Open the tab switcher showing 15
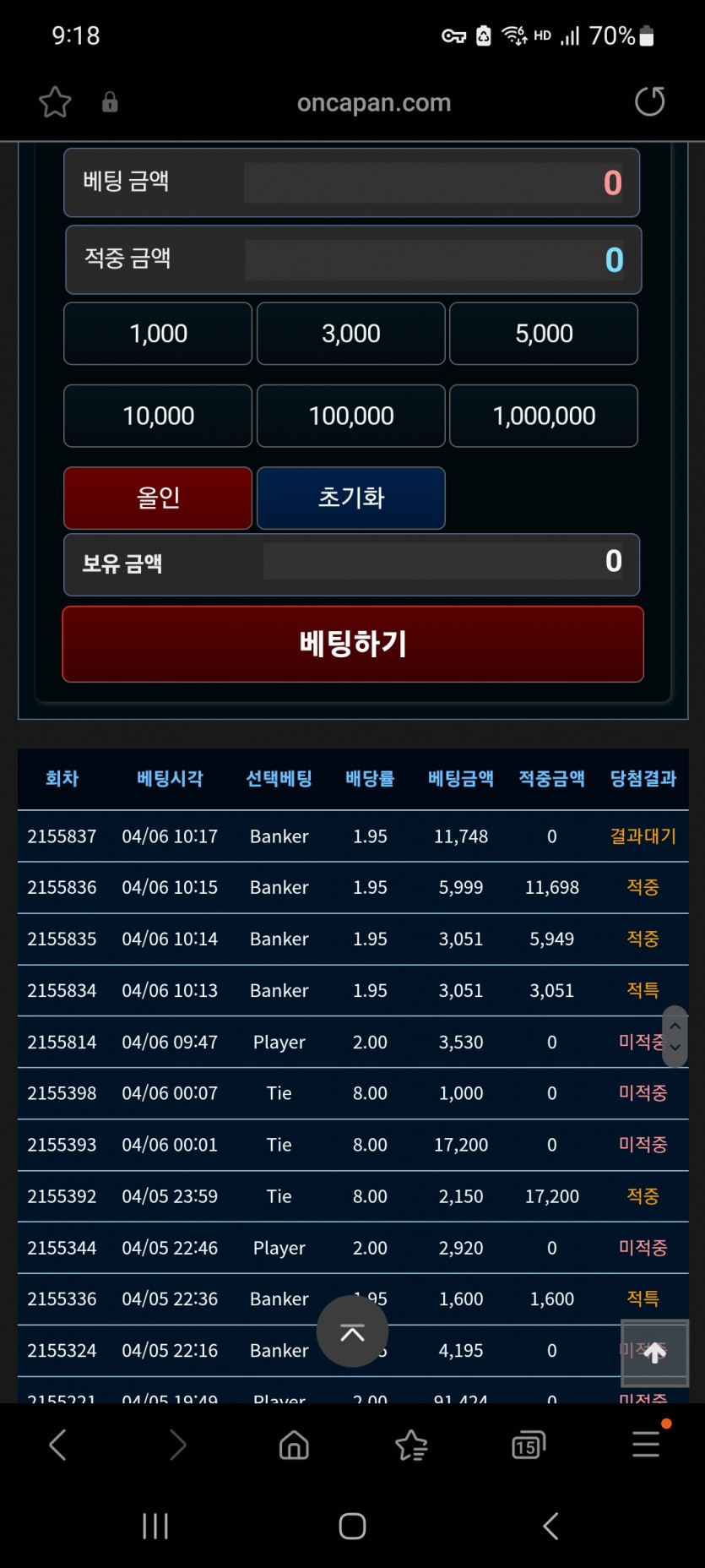The width and height of the screenshot is (705, 1568). pyautogui.click(x=529, y=1445)
